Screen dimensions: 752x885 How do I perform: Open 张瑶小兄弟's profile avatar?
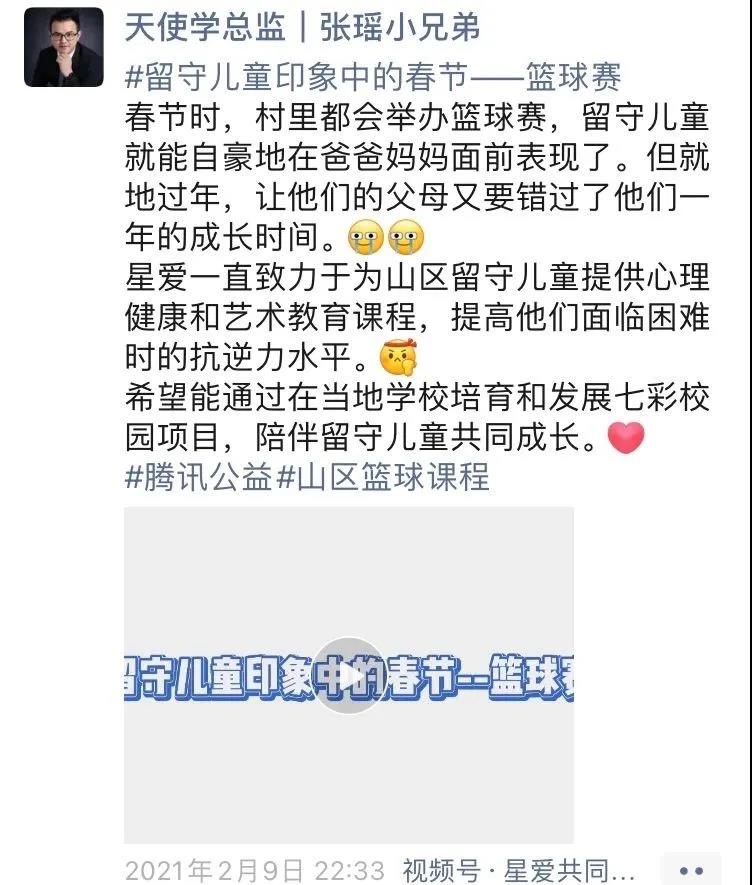[63, 47]
